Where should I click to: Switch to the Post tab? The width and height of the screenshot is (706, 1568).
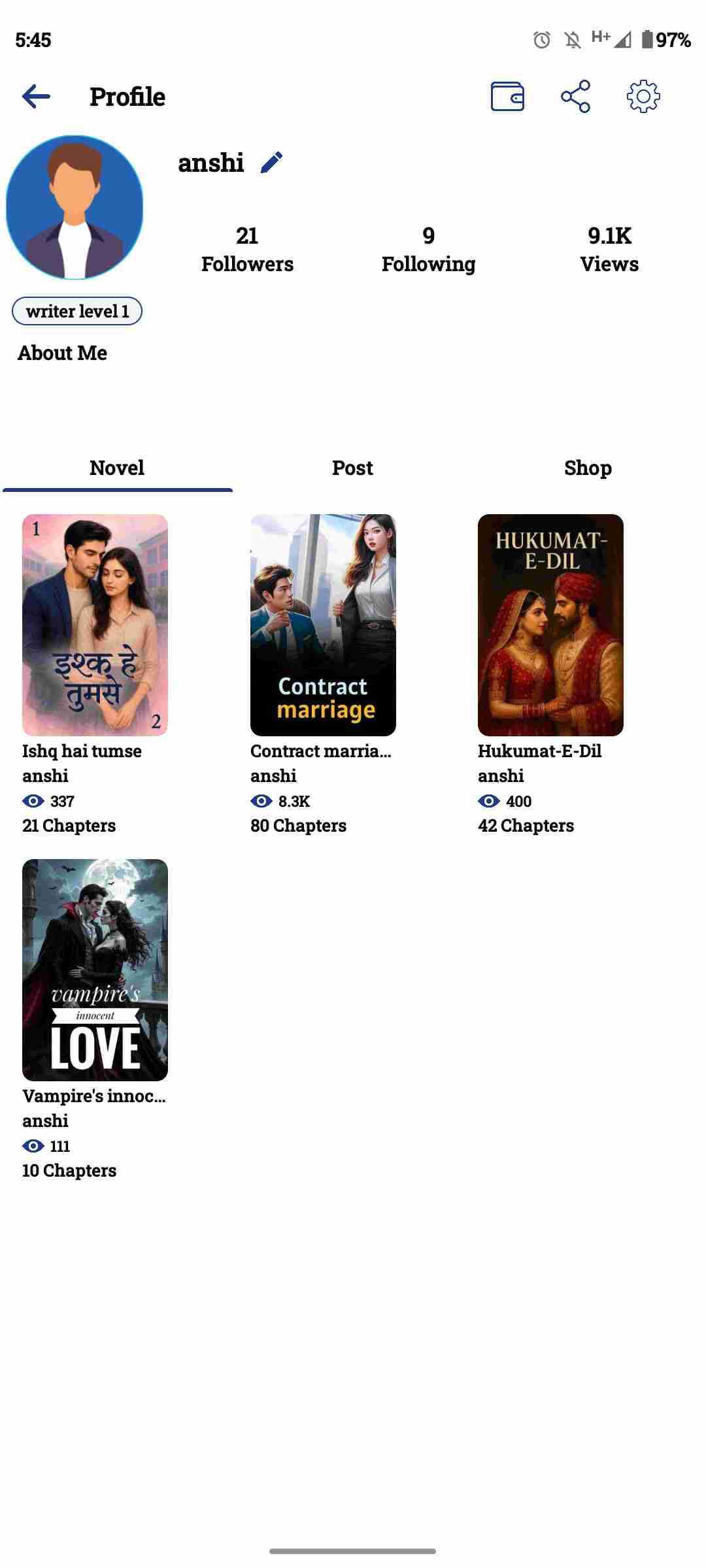coord(352,468)
